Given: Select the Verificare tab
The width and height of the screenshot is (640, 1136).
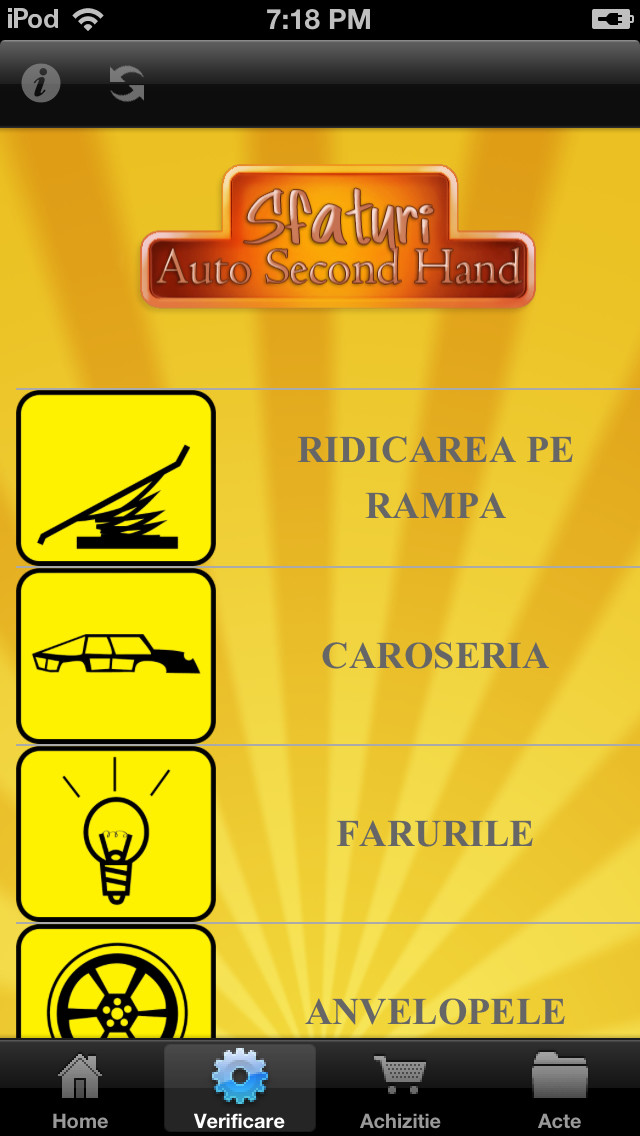Looking at the screenshot, I should coord(240,1089).
